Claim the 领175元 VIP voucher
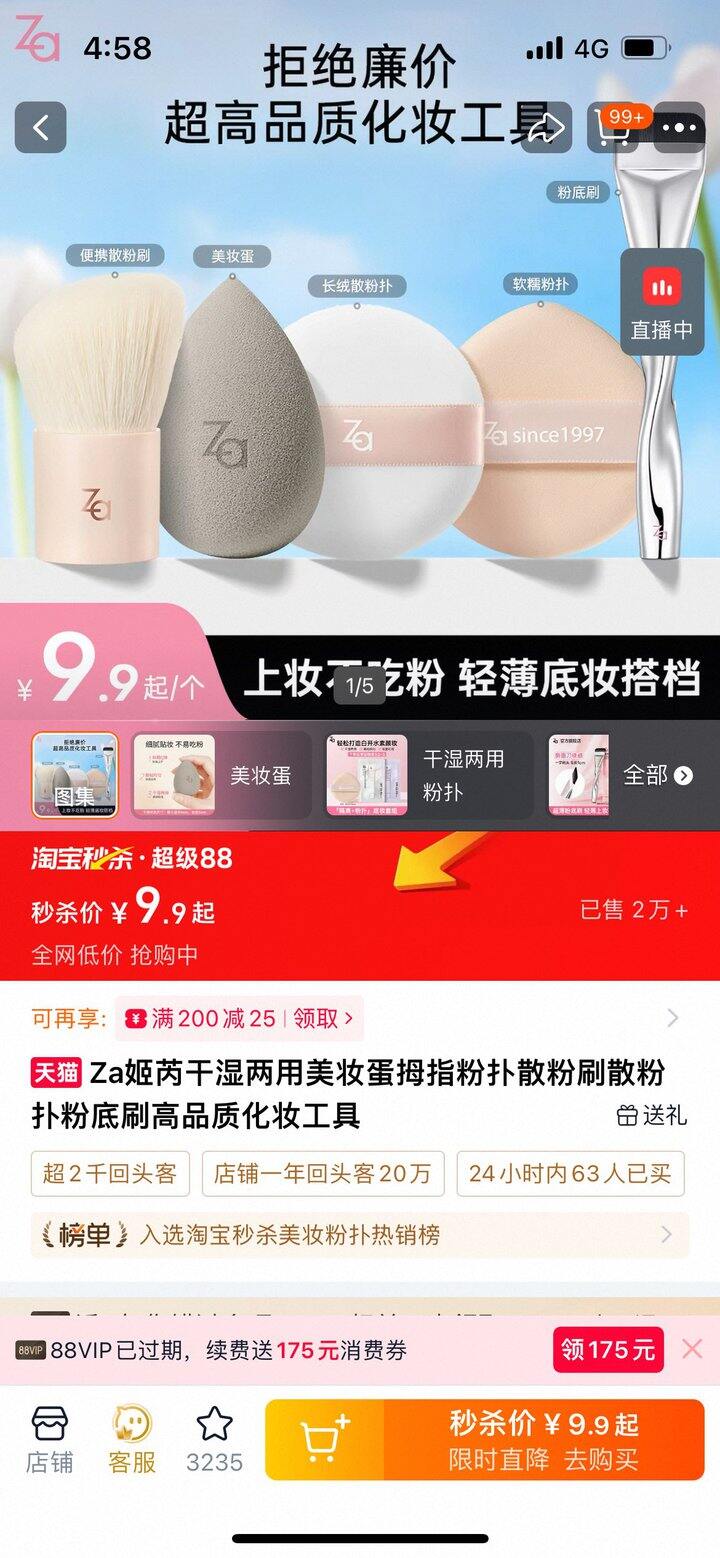 (608, 1350)
